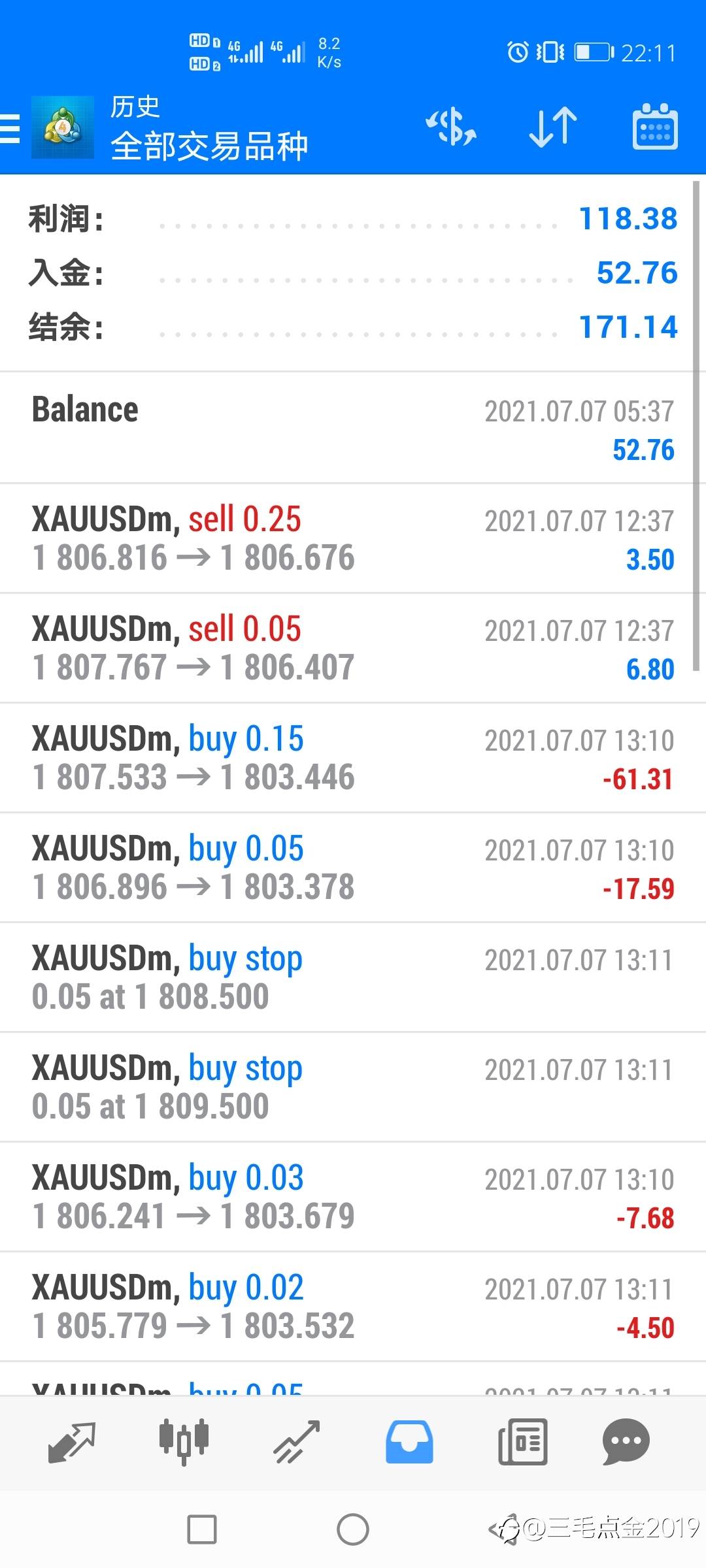Open the recent apps square button
The height and width of the screenshot is (1568, 706).
coord(202,1529)
